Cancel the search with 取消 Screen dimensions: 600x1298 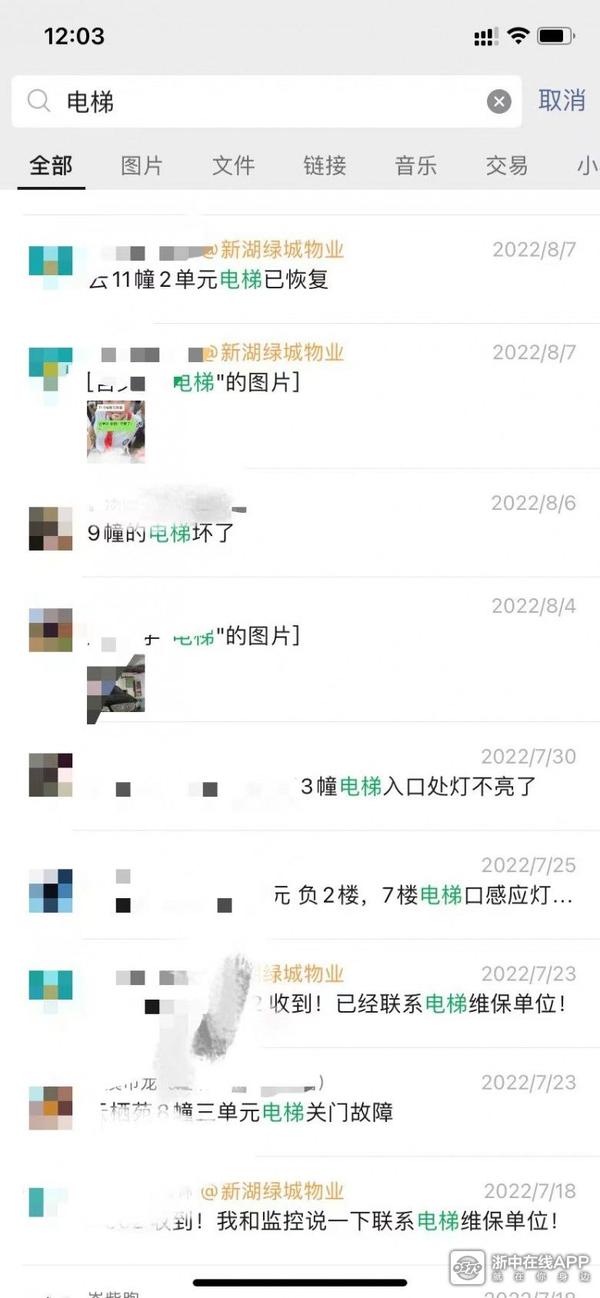click(x=561, y=101)
